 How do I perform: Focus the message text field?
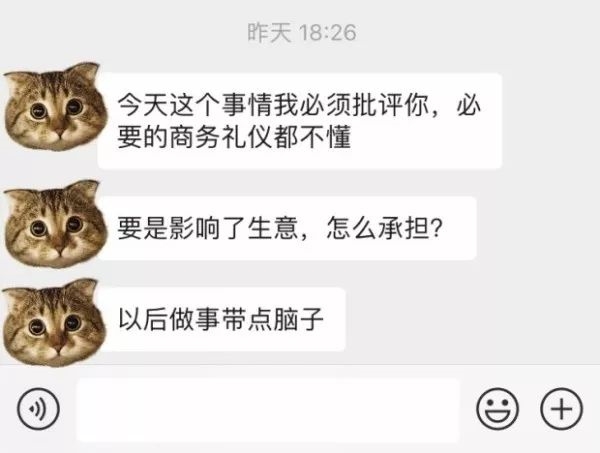pyautogui.click(x=268, y=410)
